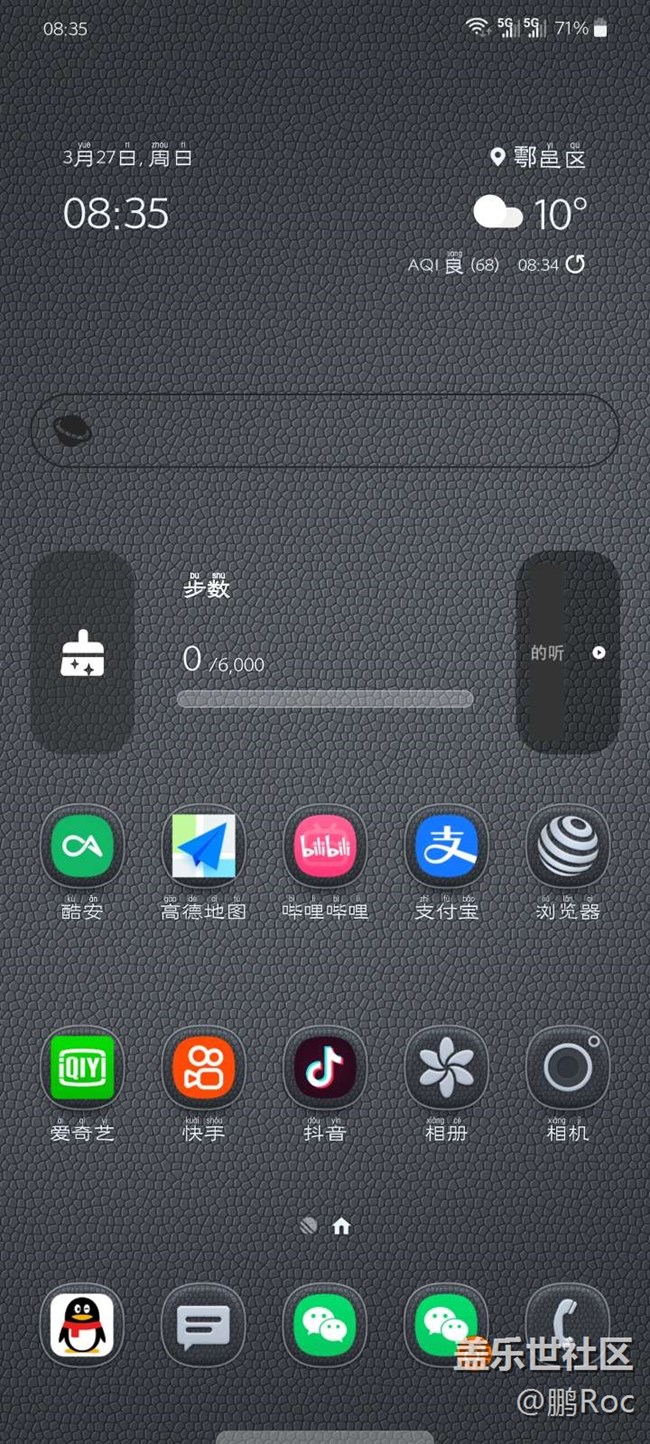Refresh the weather widget

pos(575,264)
